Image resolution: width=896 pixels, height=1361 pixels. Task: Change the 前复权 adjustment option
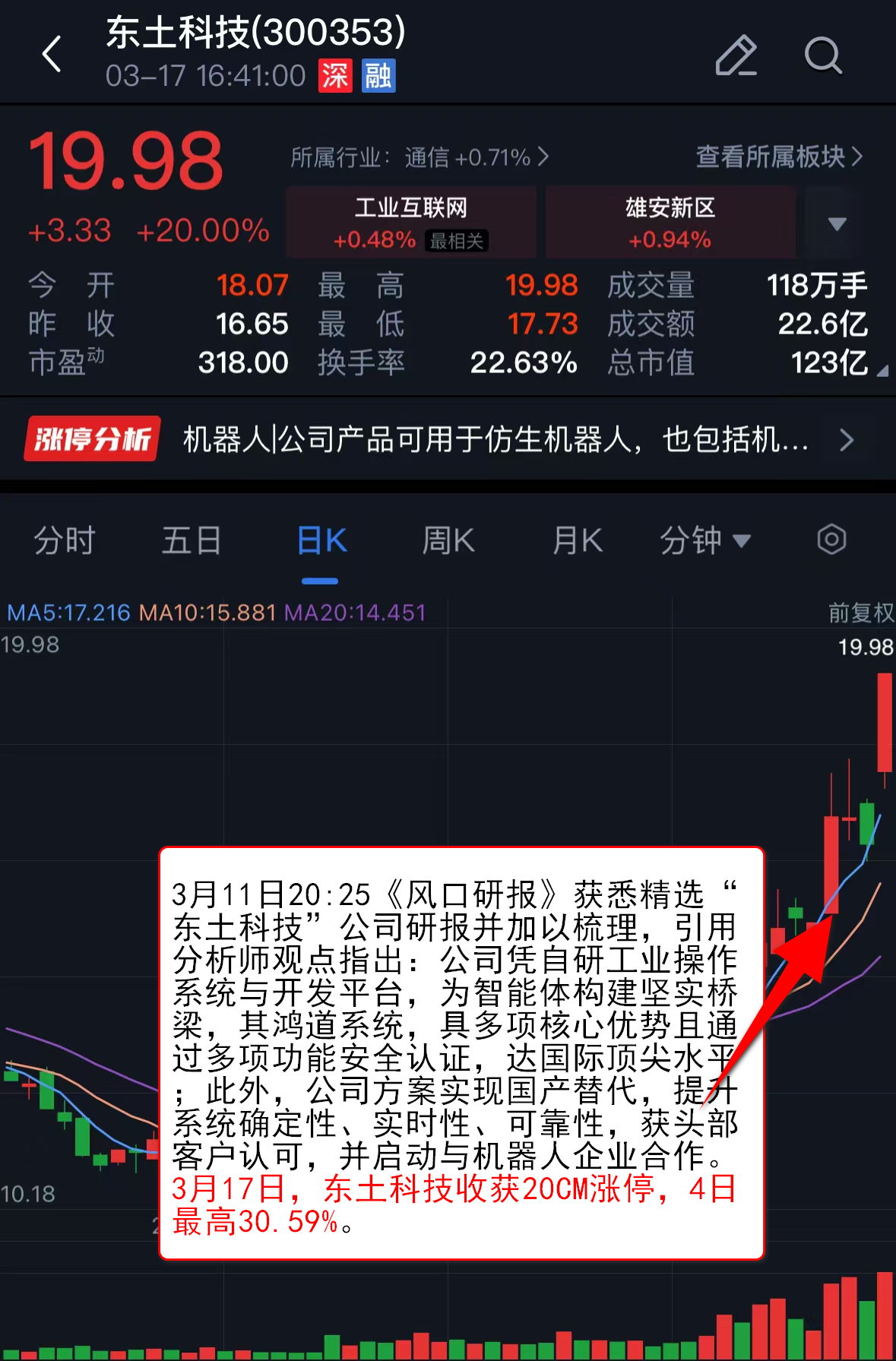click(x=860, y=612)
